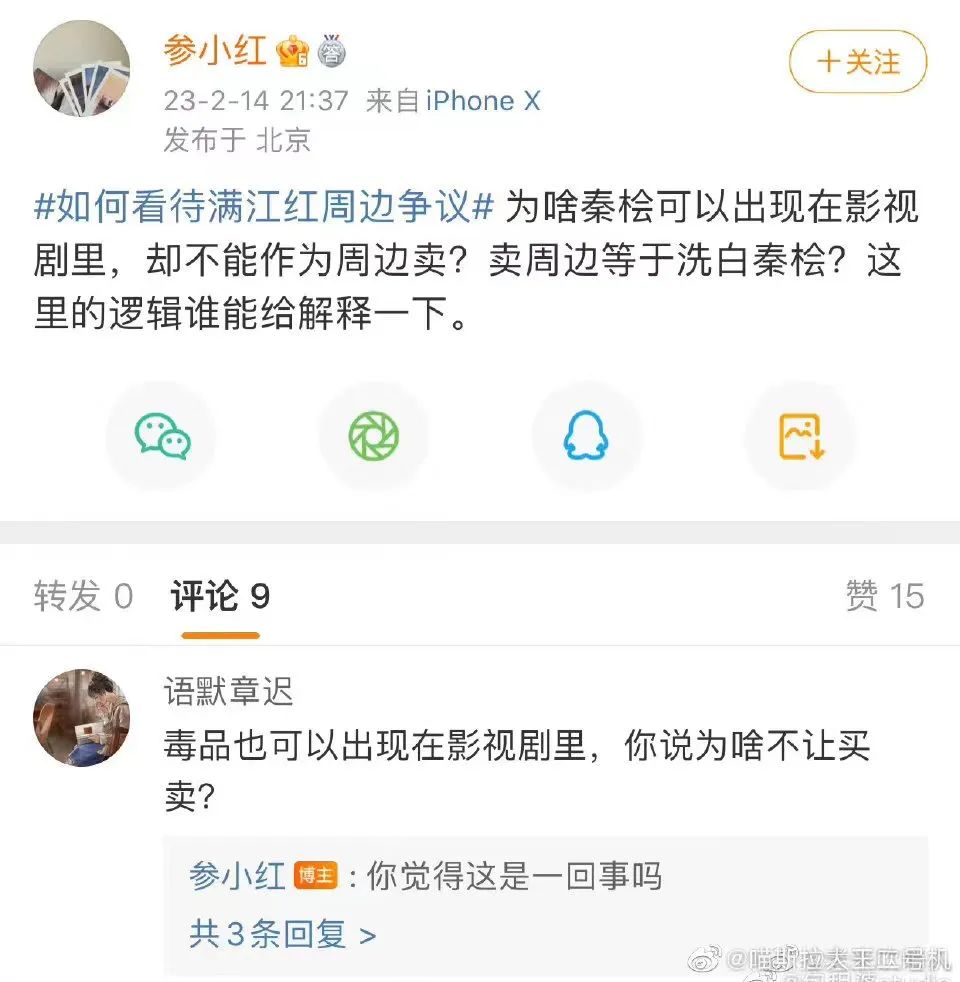Image resolution: width=960 pixels, height=982 pixels.
Task: Open 参小红's name in the reply
Action: [237, 876]
